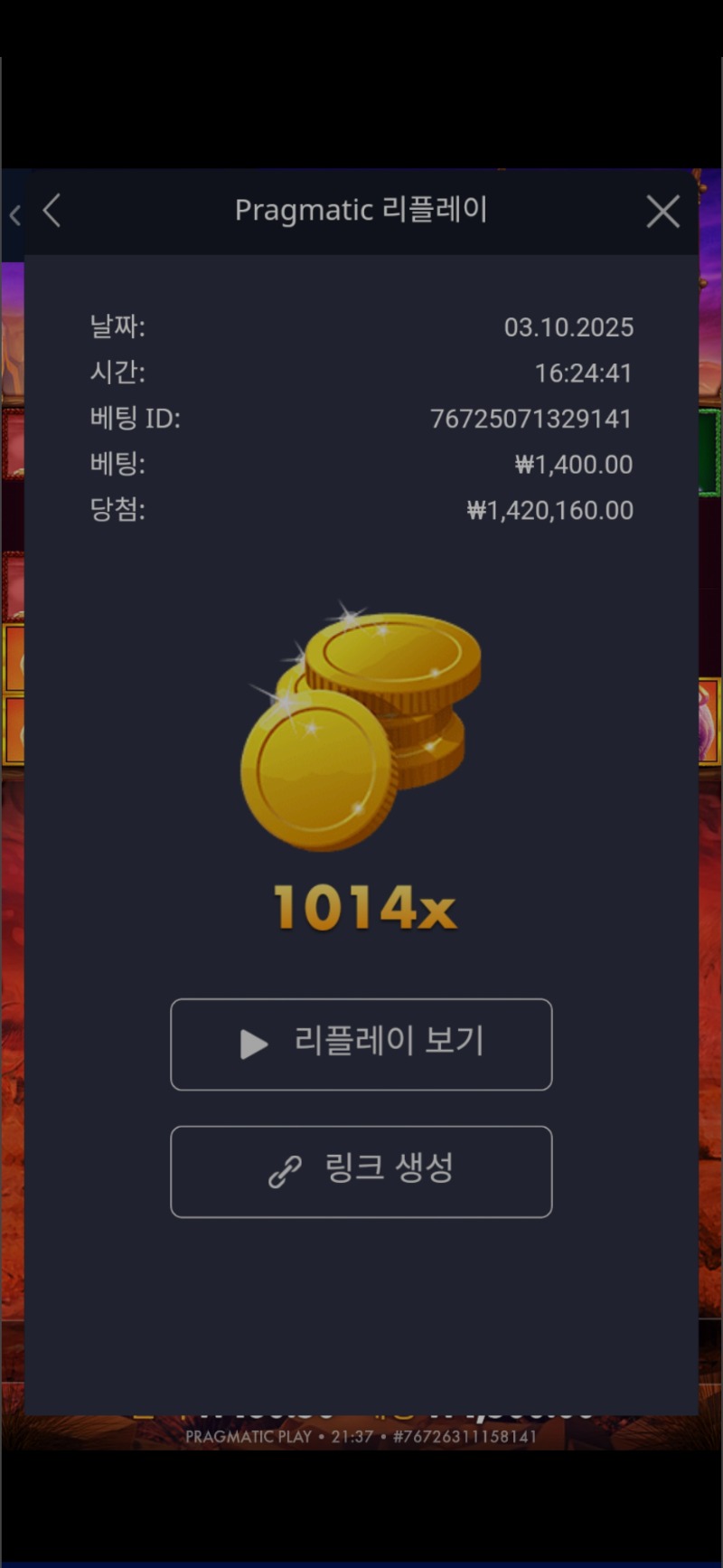Generate a share link with 링크 생성
Screen dimensions: 723x1568
pyautogui.click(x=361, y=1171)
